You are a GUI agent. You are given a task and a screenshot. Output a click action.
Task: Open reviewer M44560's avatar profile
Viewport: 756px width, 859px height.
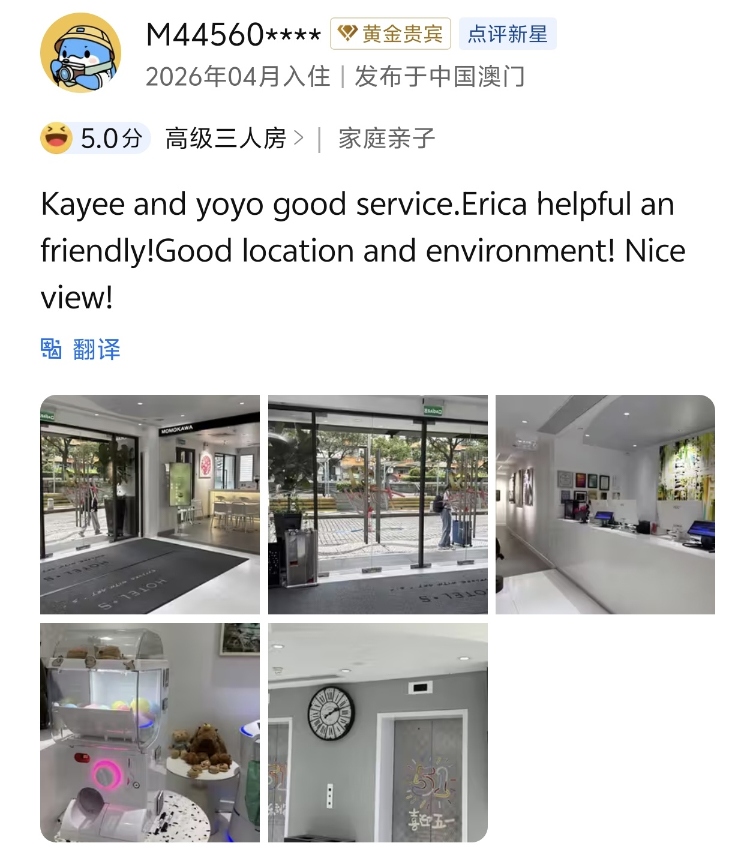(80, 54)
